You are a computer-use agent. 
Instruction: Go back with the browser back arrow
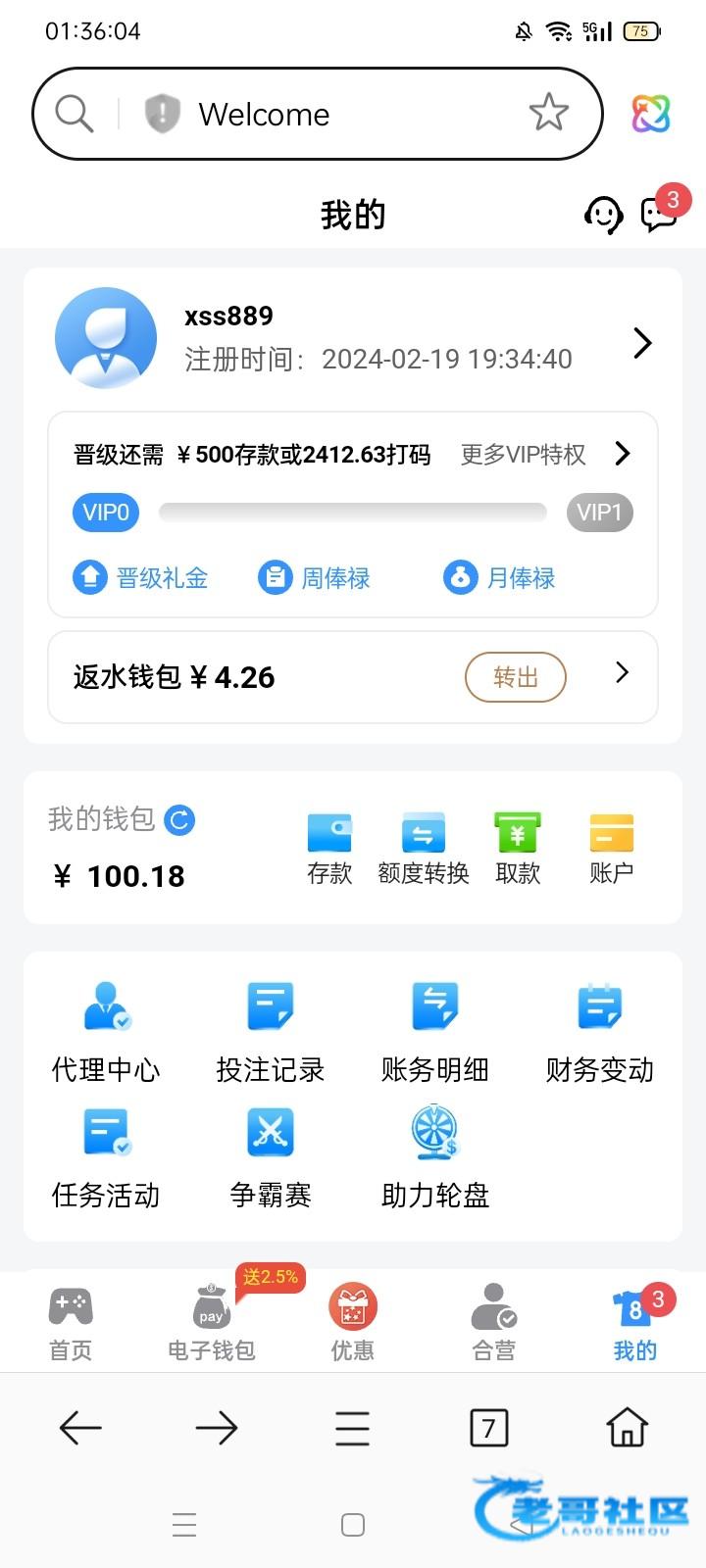80,1428
